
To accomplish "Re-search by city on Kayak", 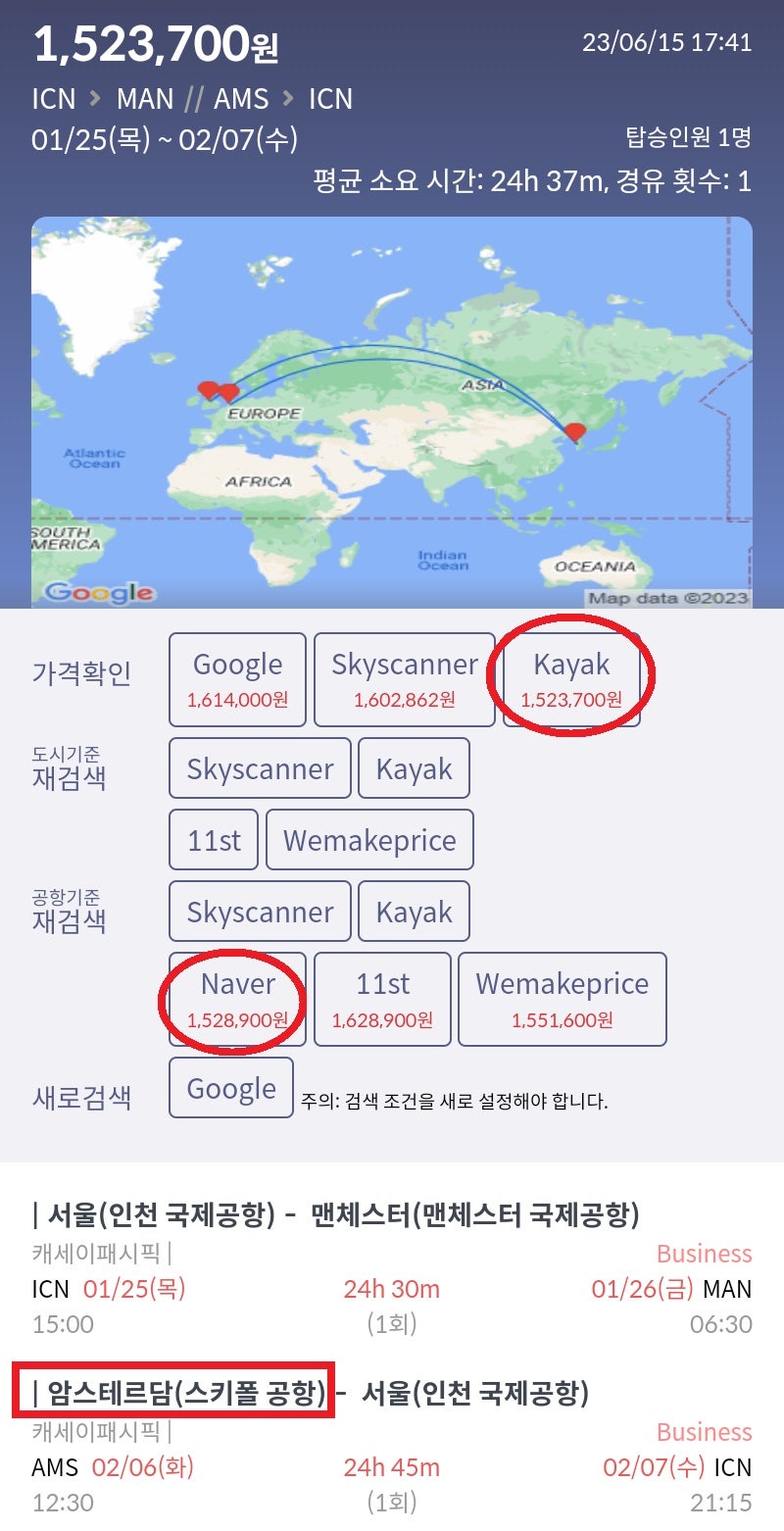I will [x=414, y=769].
